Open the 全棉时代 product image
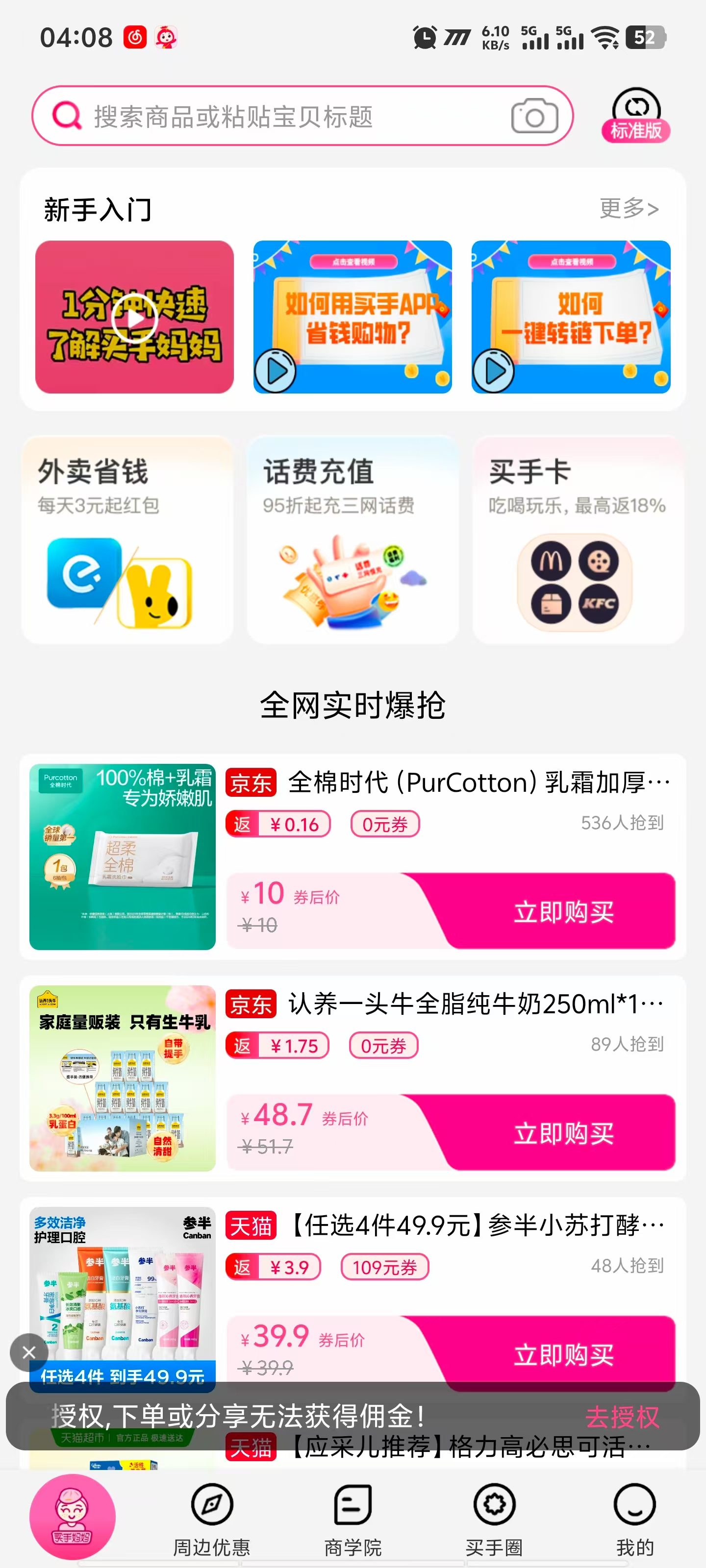The image size is (706, 1568). (x=123, y=857)
